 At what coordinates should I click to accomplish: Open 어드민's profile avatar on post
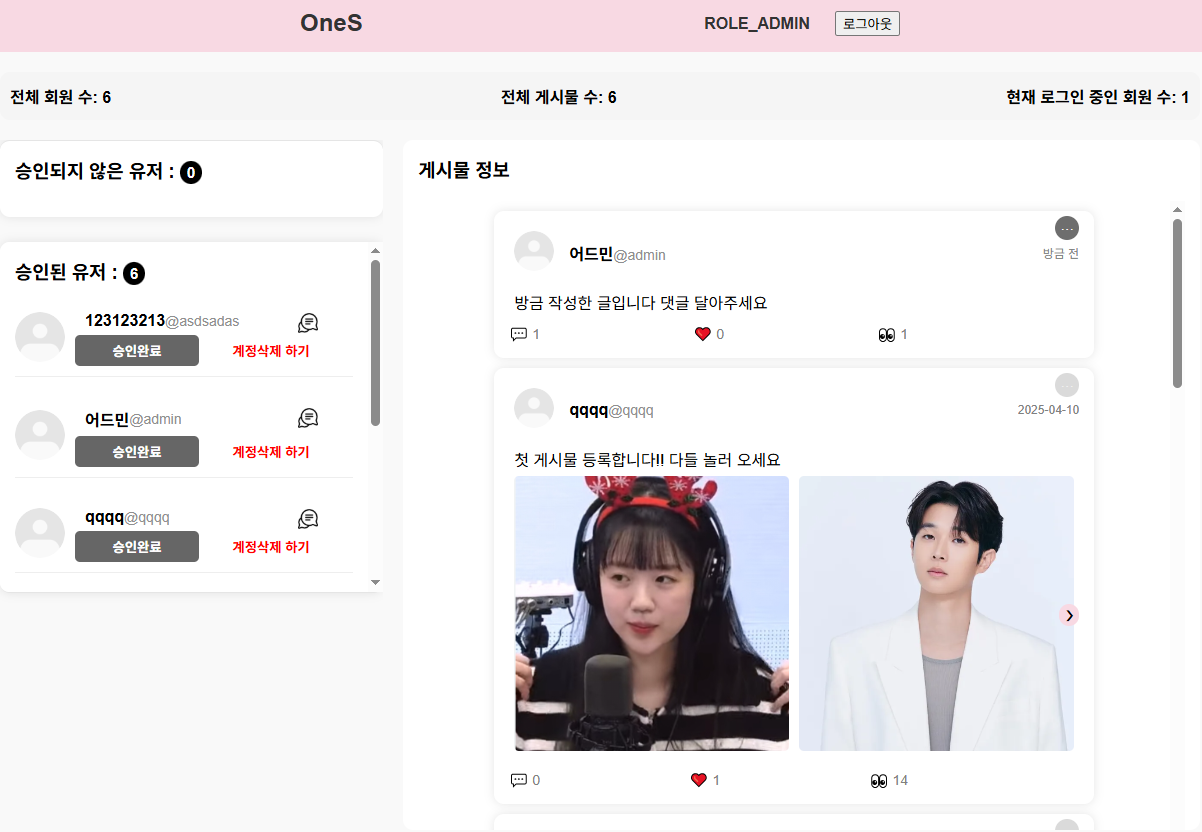(x=534, y=251)
